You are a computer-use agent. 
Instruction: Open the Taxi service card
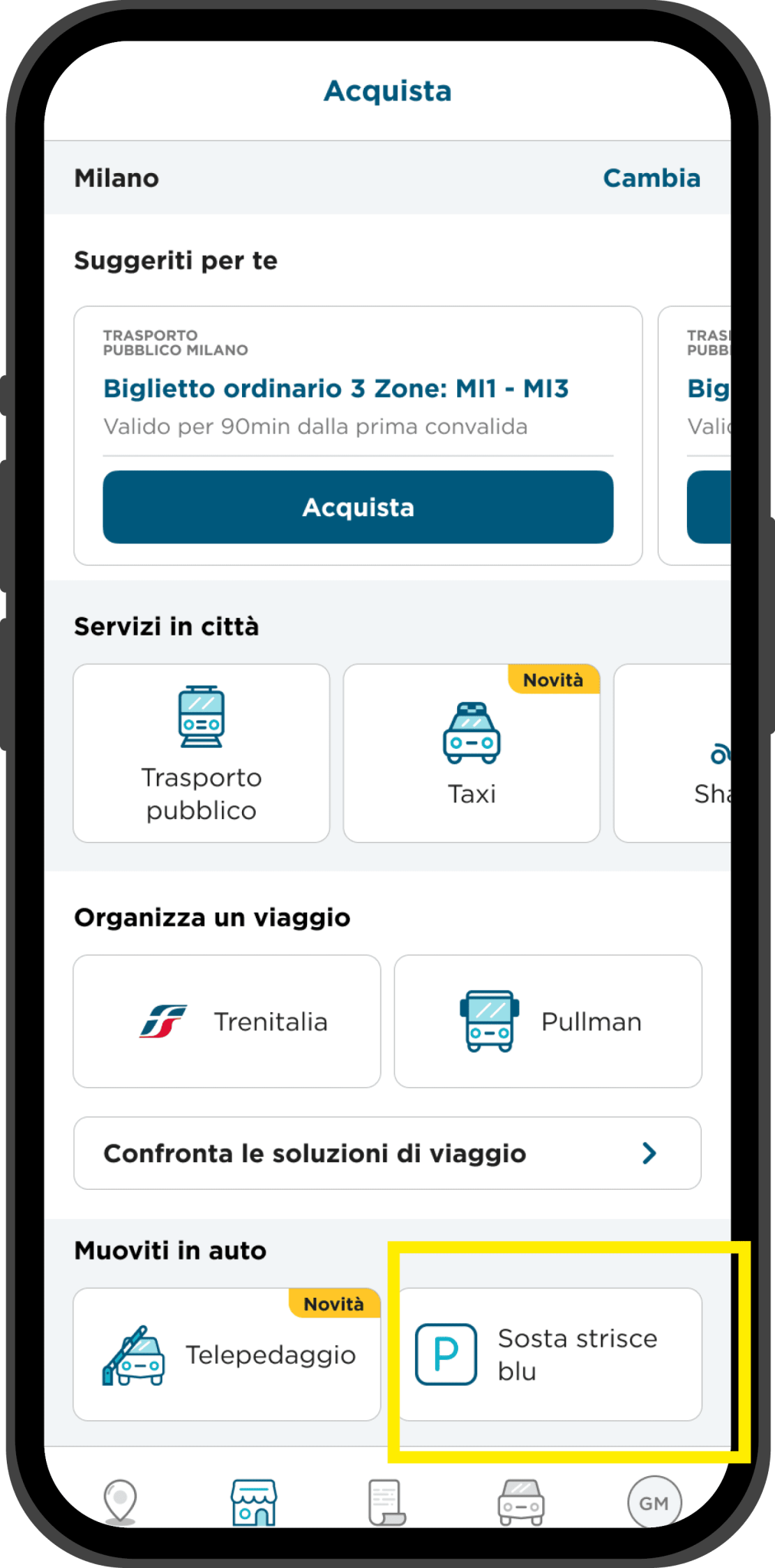pyautogui.click(x=471, y=753)
